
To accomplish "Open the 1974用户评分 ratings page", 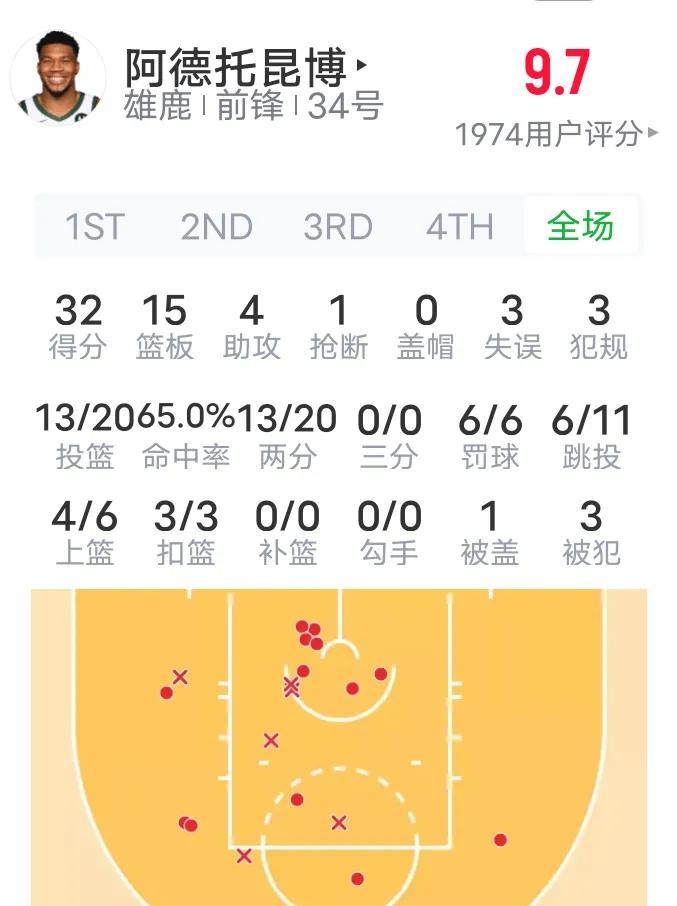I will point(556,134).
